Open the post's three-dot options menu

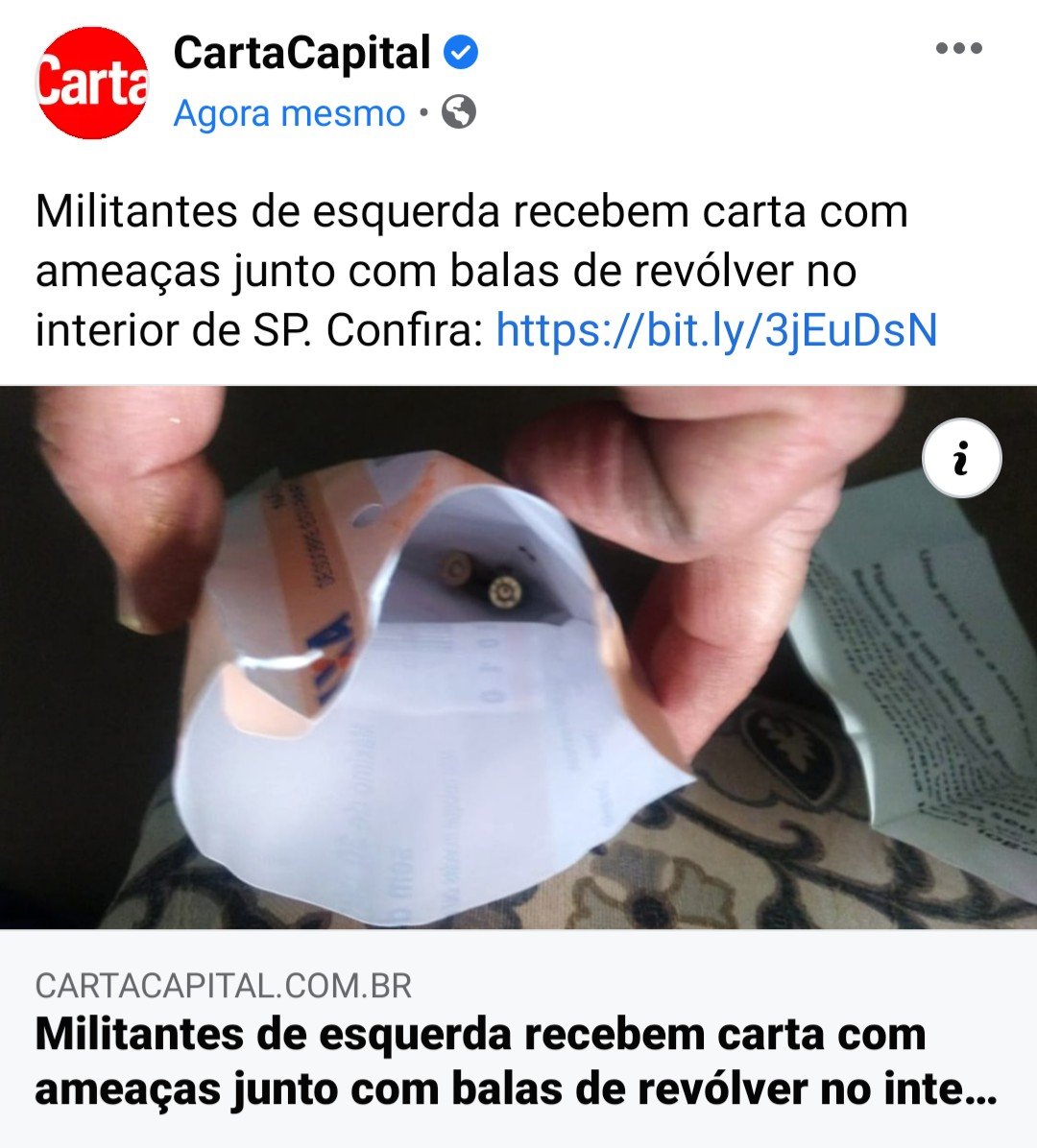pyautogui.click(x=958, y=48)
